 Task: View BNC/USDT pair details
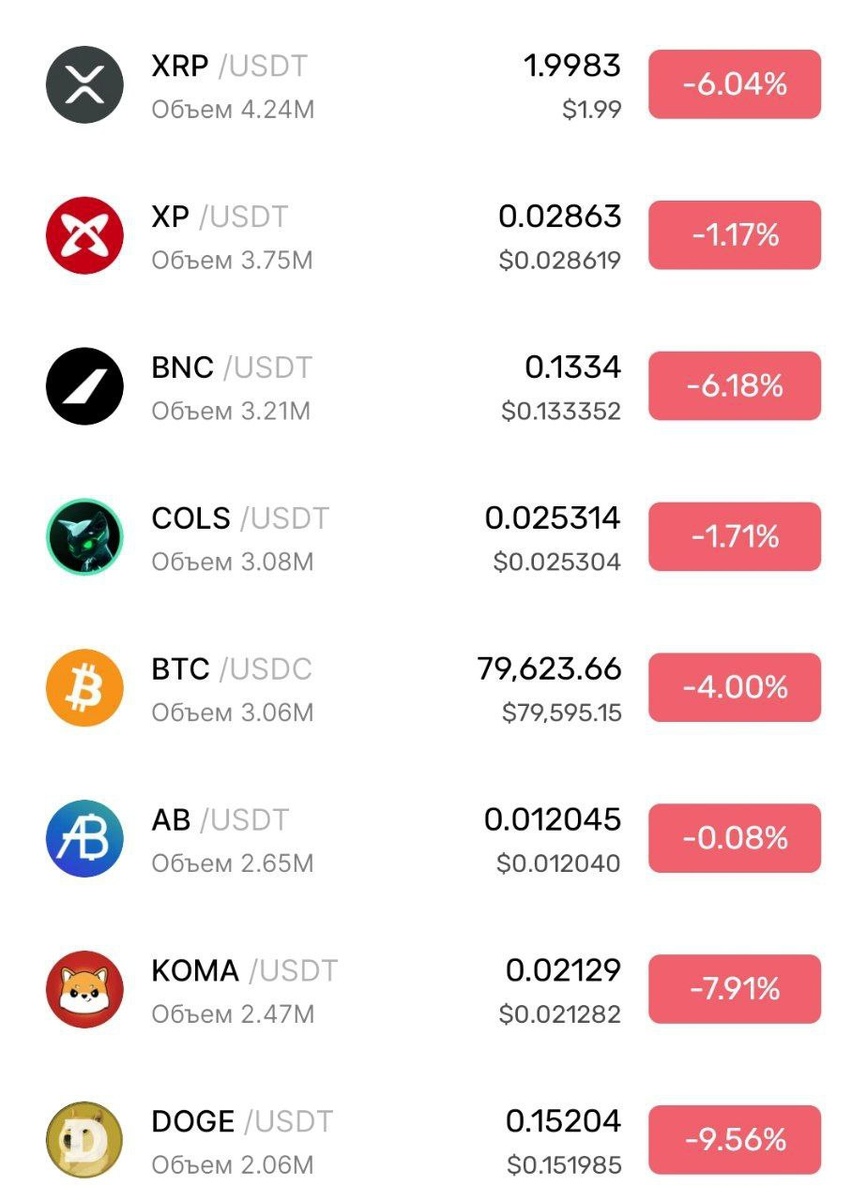[232, 387]
